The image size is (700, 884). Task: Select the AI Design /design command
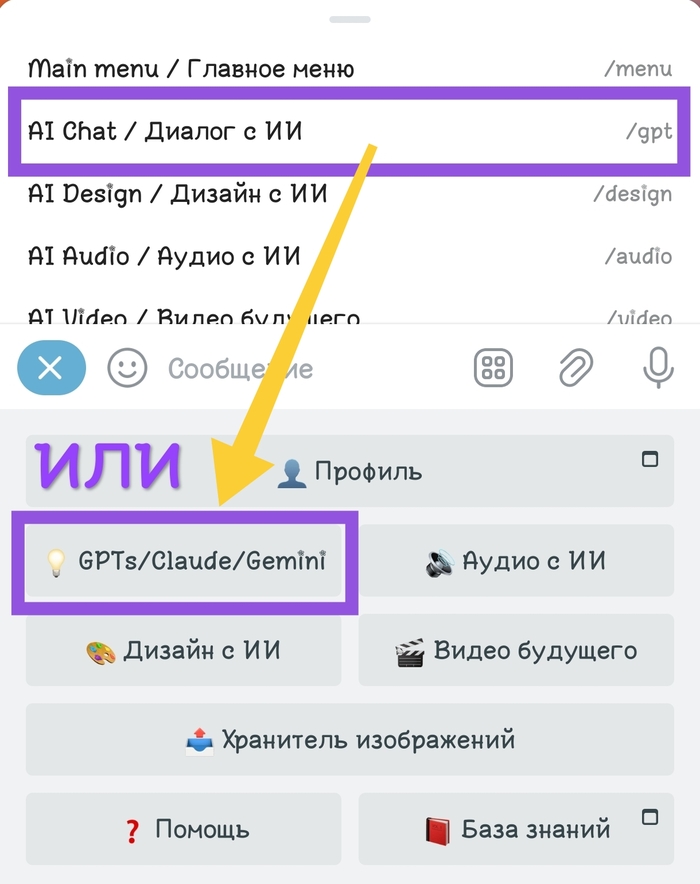[349, 193]
